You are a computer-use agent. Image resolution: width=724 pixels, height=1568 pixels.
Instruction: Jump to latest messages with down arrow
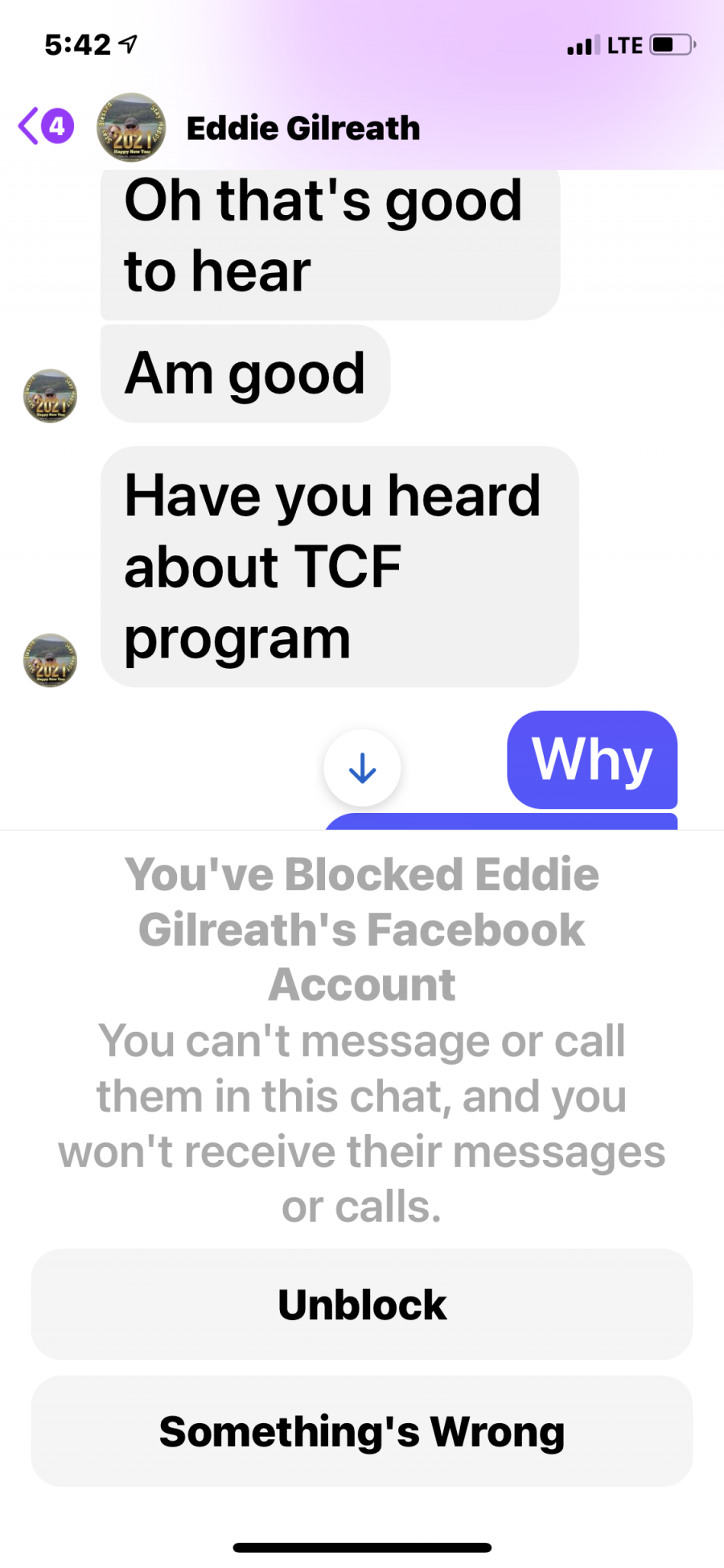point(362,768)
